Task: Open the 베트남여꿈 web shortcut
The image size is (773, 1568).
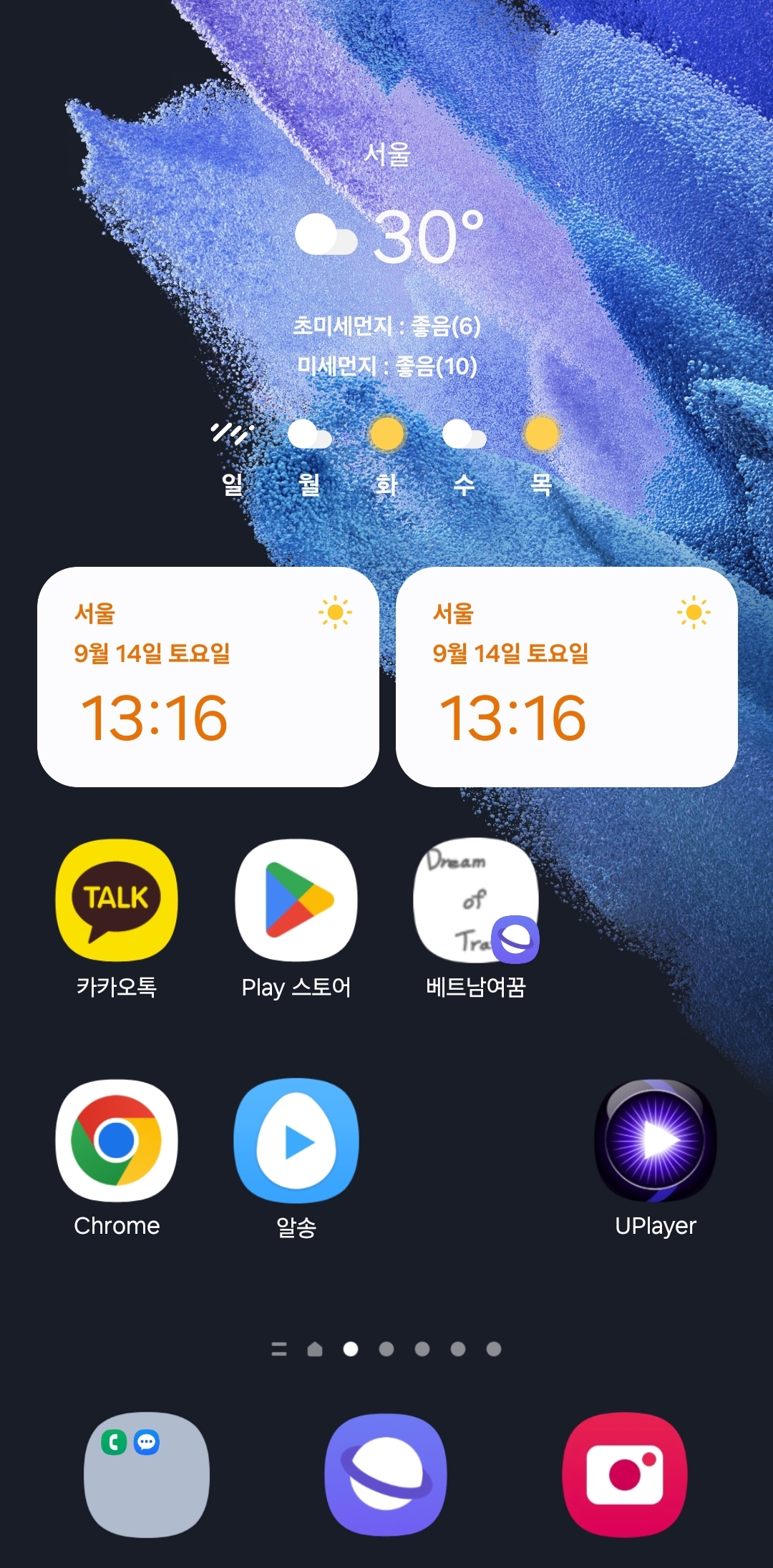Action: pos(476,900)
